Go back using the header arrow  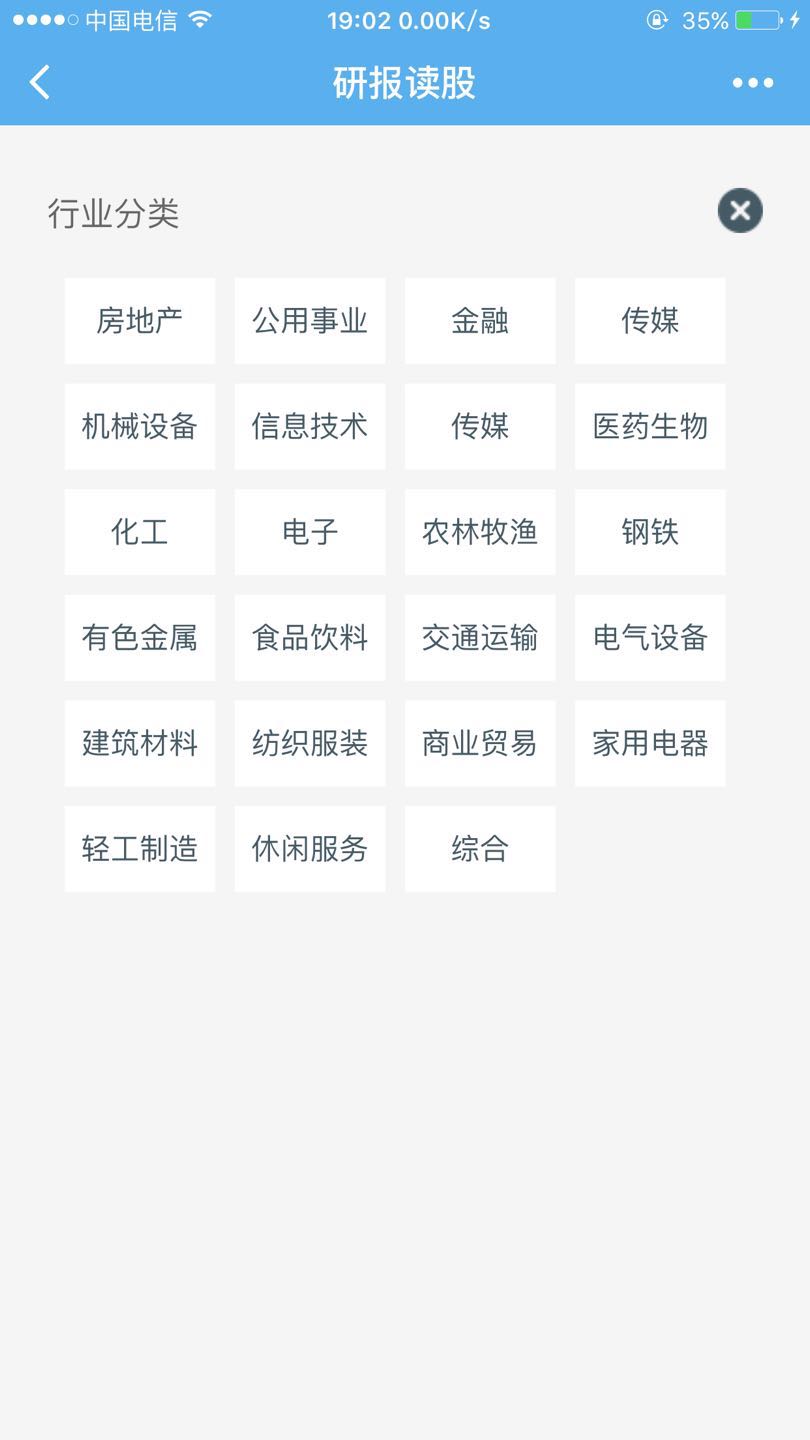point(40,83)
